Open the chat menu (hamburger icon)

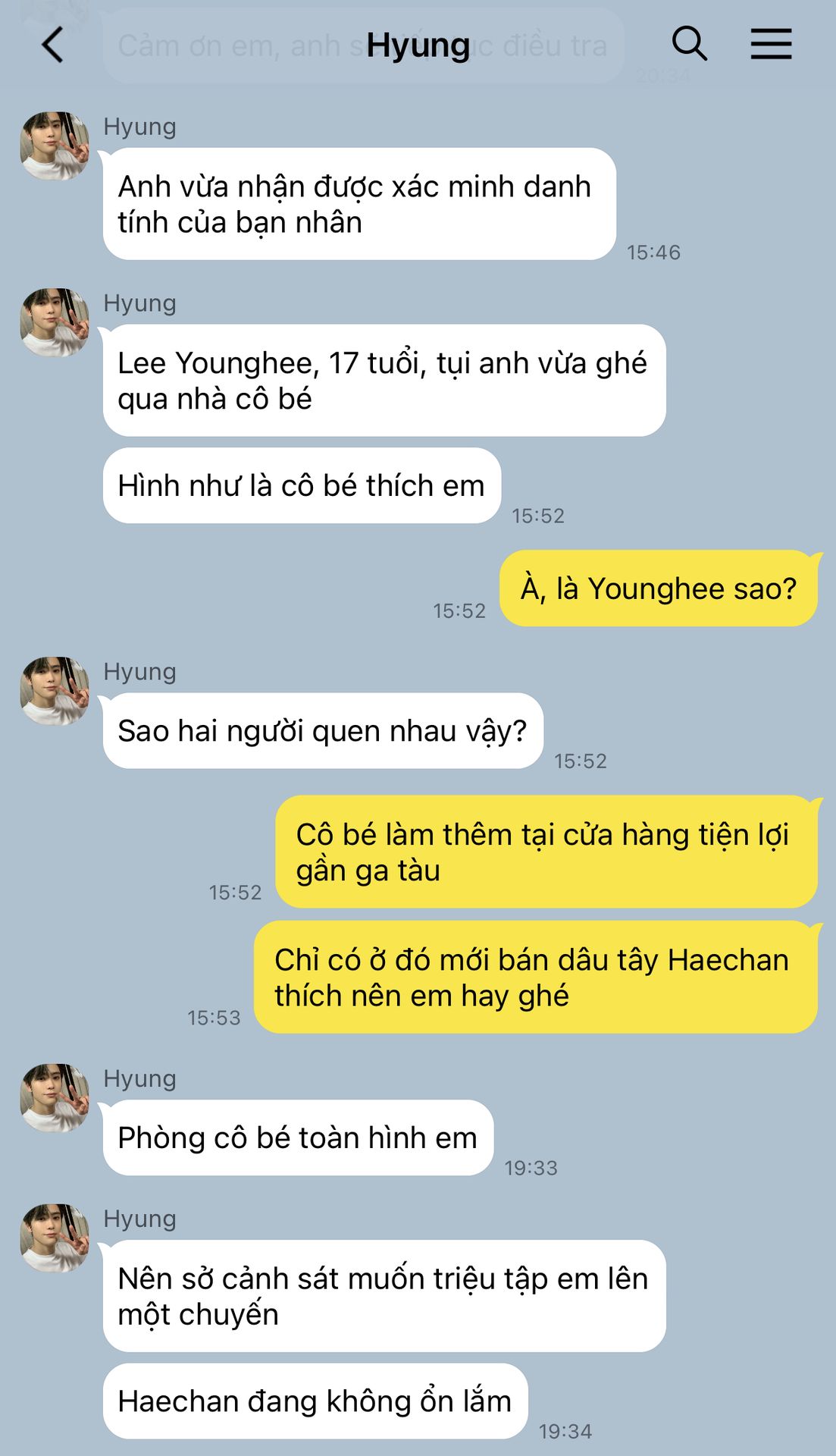pos(771,44)
